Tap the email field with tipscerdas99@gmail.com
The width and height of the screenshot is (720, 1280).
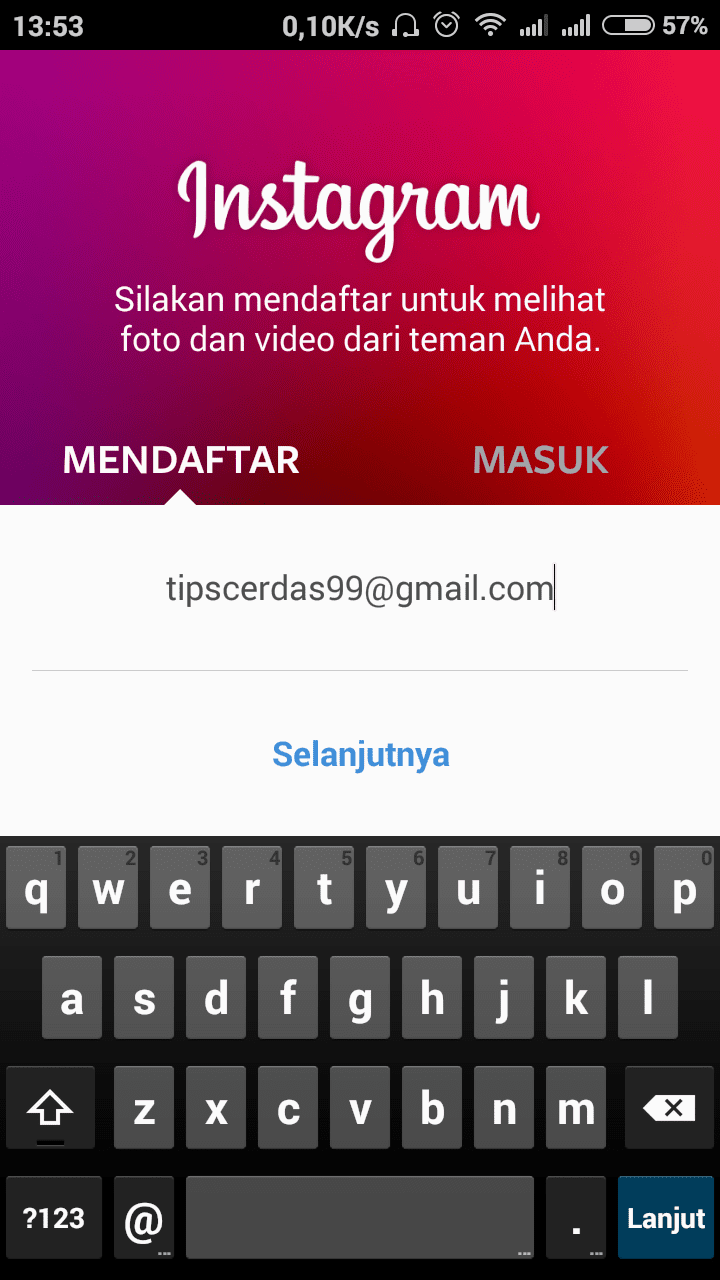360,589
